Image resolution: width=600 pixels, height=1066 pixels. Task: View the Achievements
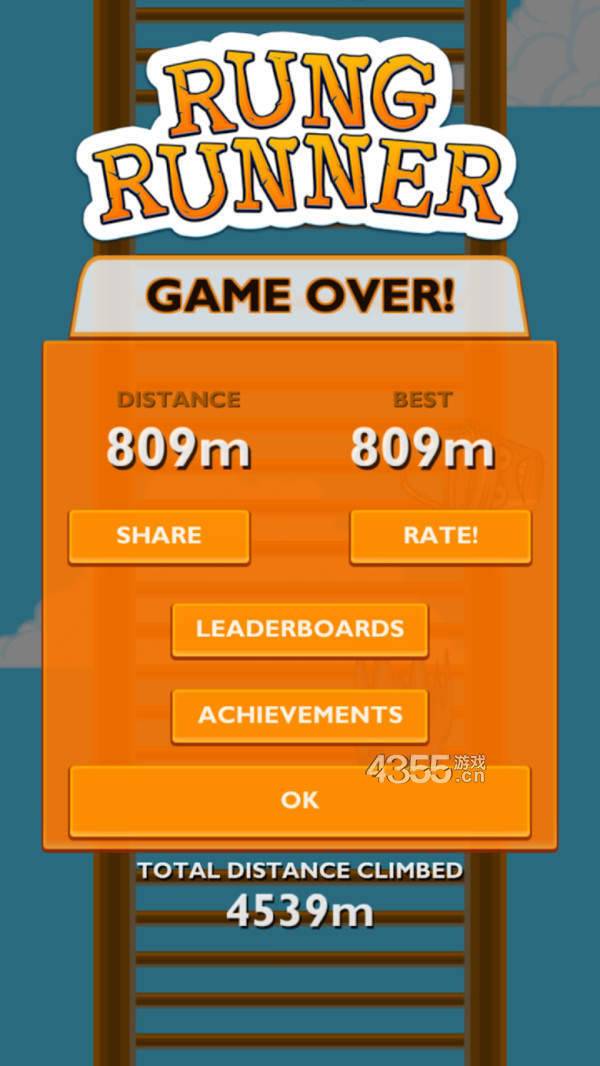300,715
